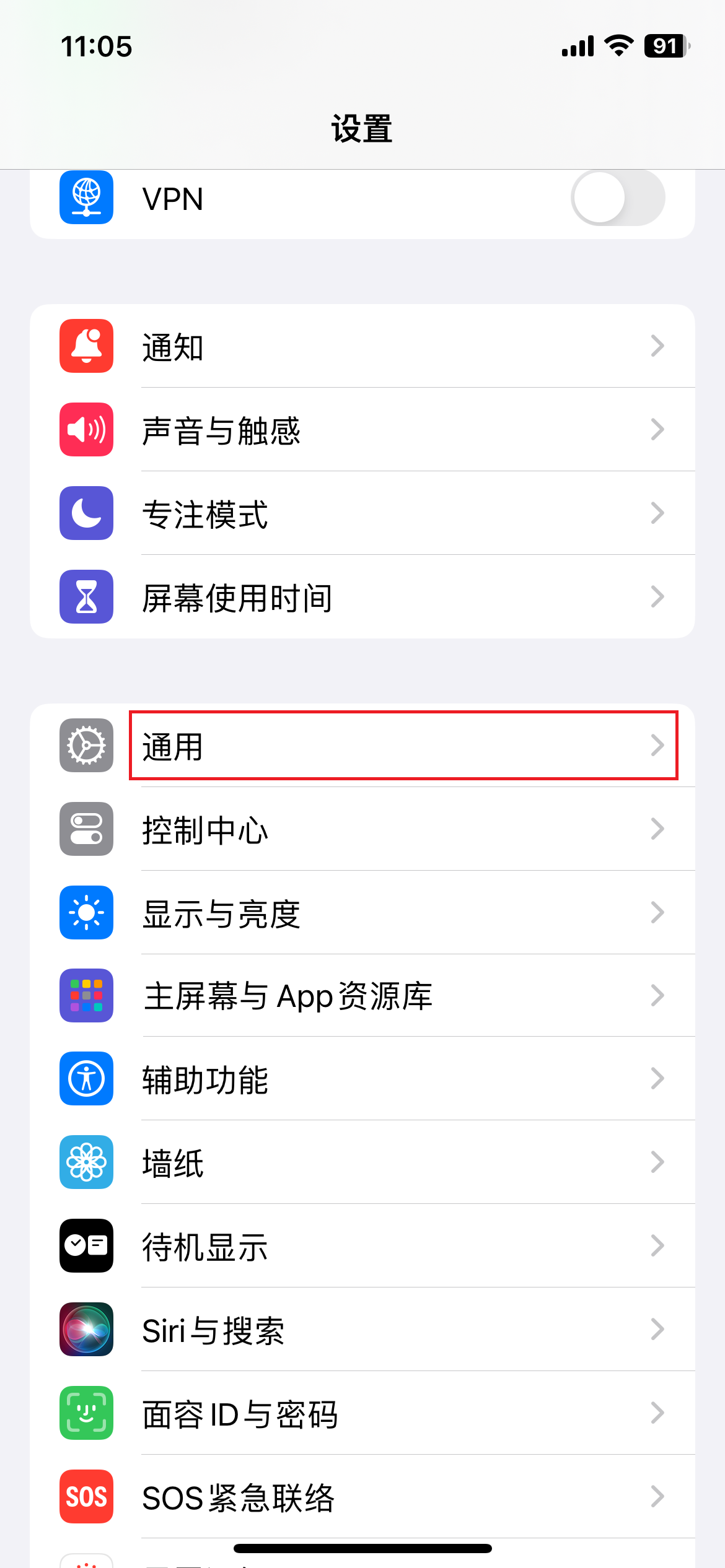
Task: Tap the speaker icon for 声音与触感
Action: (86, 430)
